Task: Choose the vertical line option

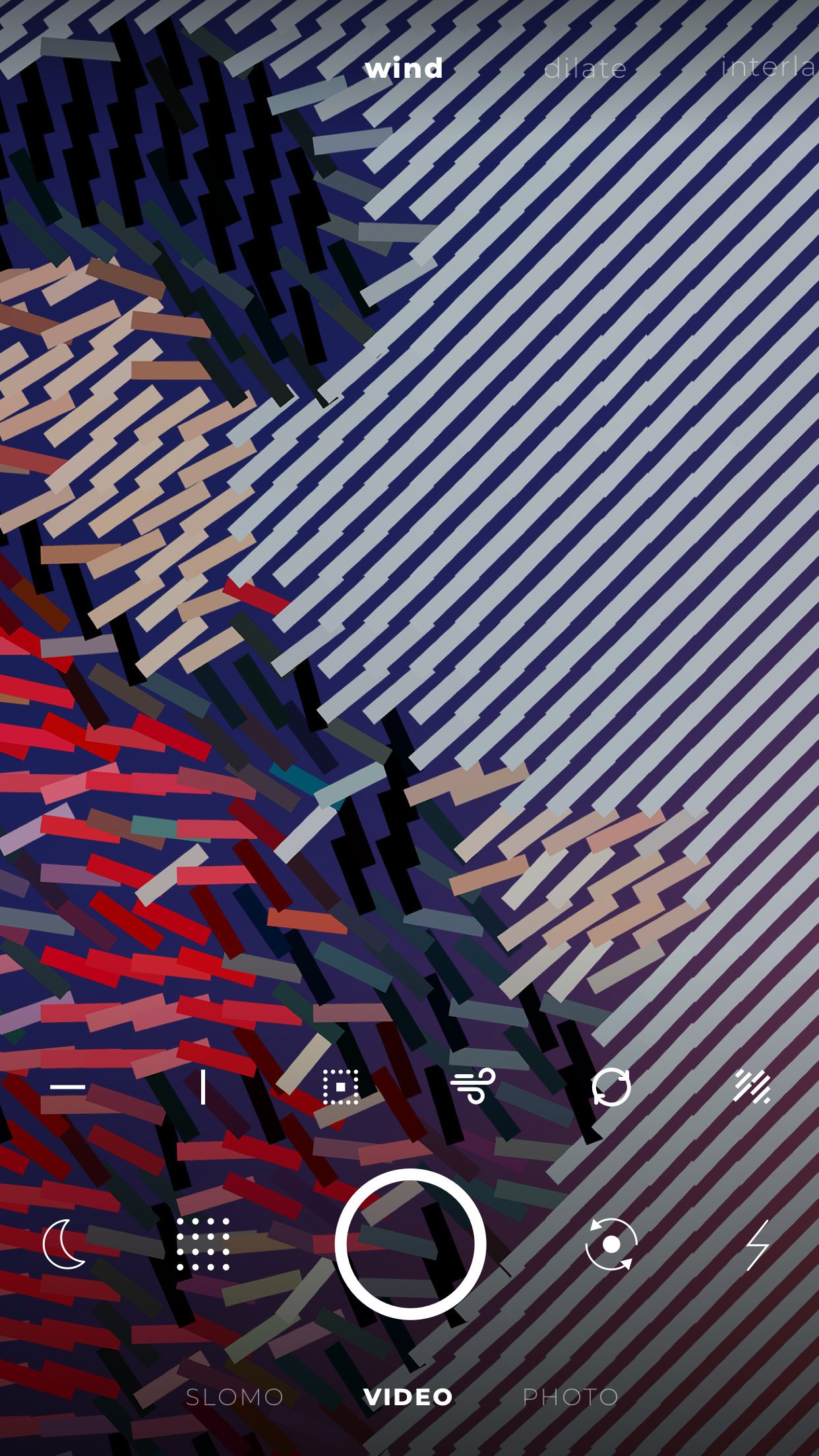Action: 203,1087
